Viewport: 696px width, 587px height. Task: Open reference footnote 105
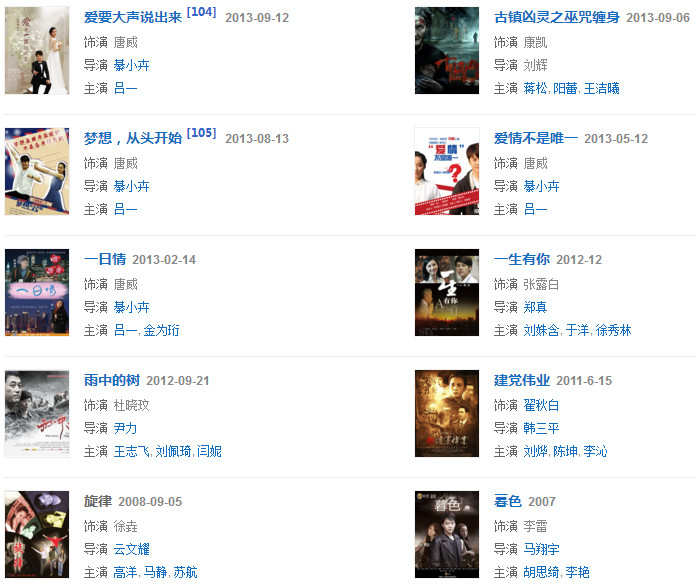coord(201,133)
